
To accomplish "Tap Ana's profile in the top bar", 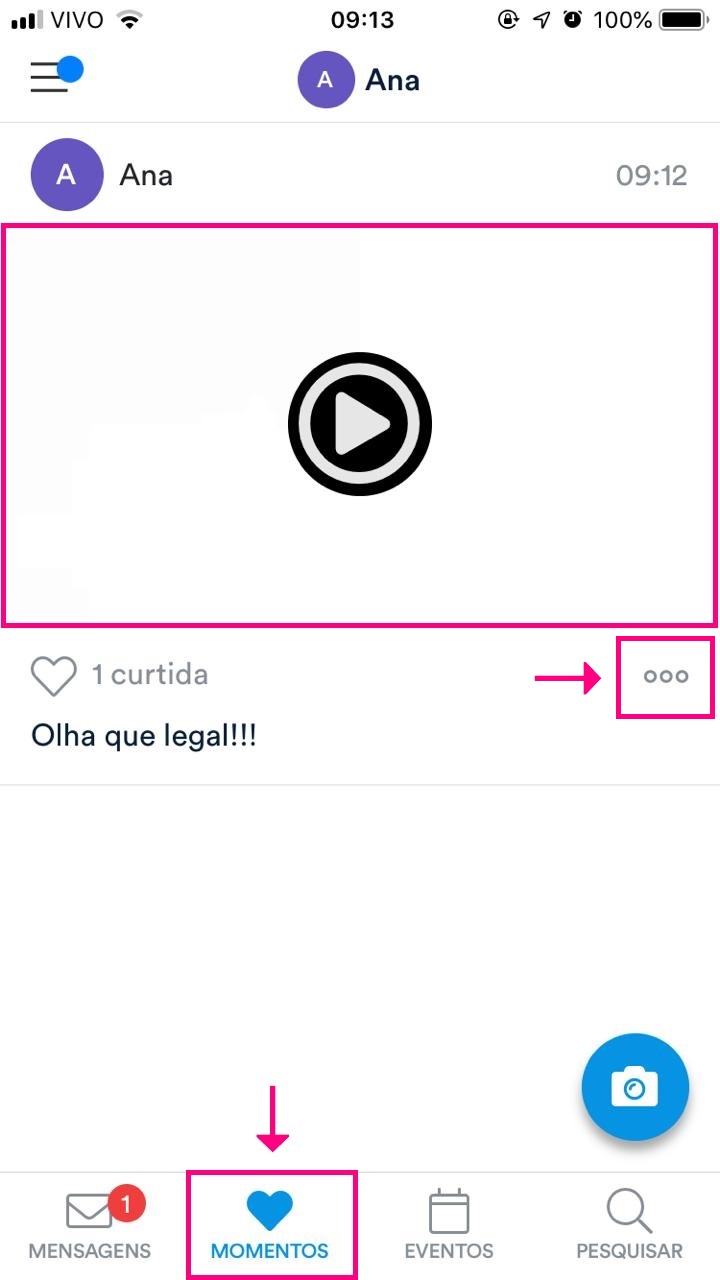I will [360, 80].
